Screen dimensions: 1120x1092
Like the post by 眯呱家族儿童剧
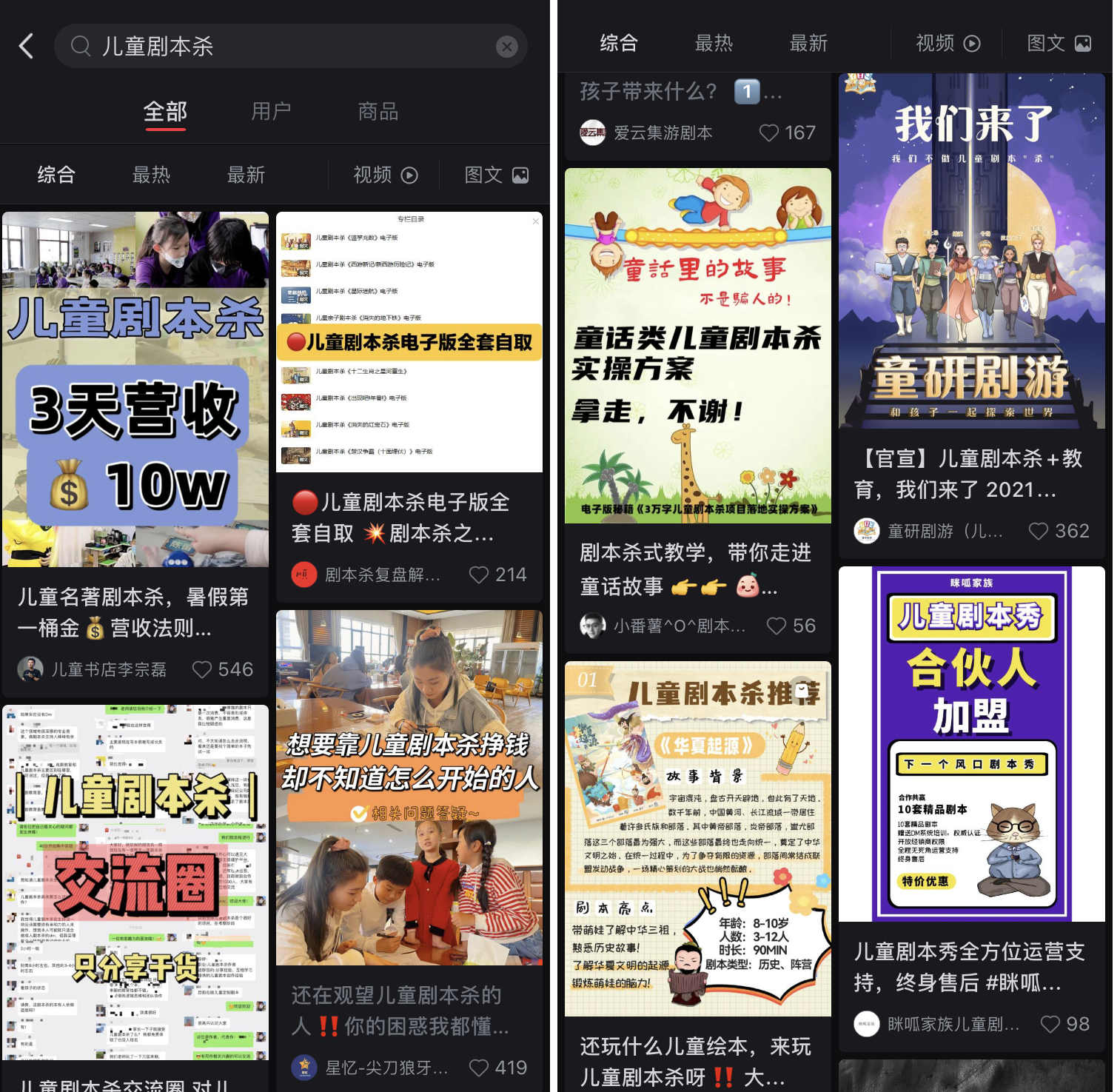tap(1050, 1024)
